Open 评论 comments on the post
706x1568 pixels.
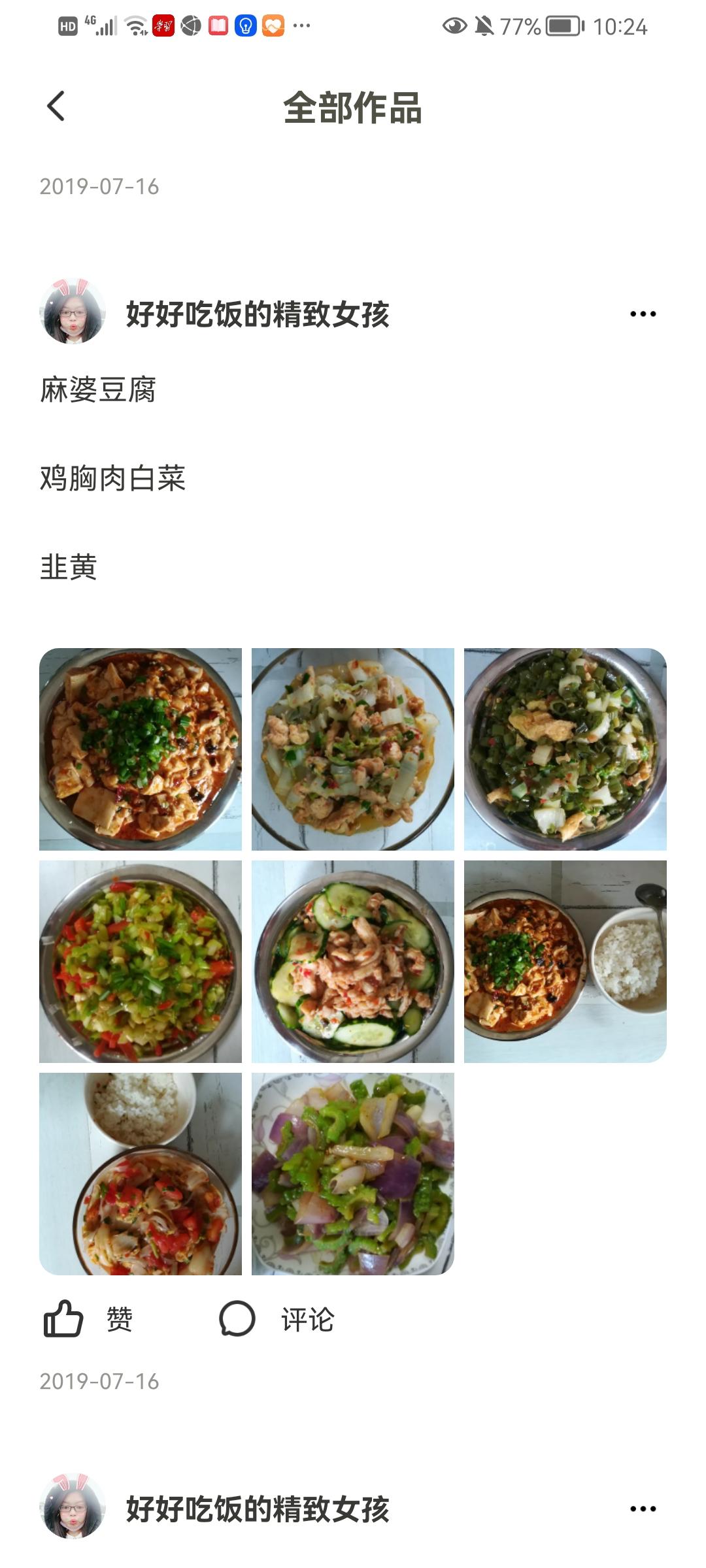[x=277, y=1318]
